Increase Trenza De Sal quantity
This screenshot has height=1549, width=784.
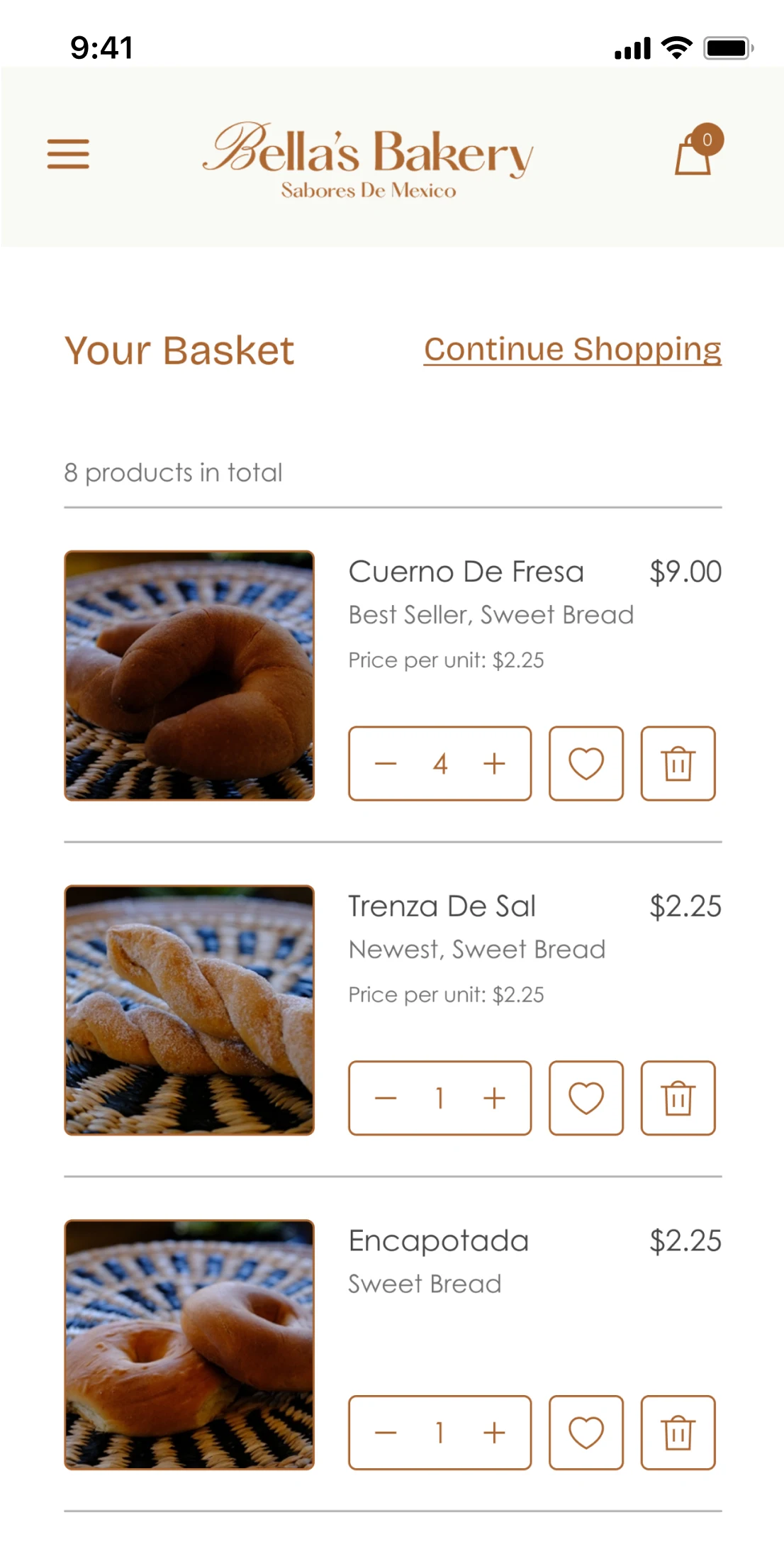[494, 1099]
